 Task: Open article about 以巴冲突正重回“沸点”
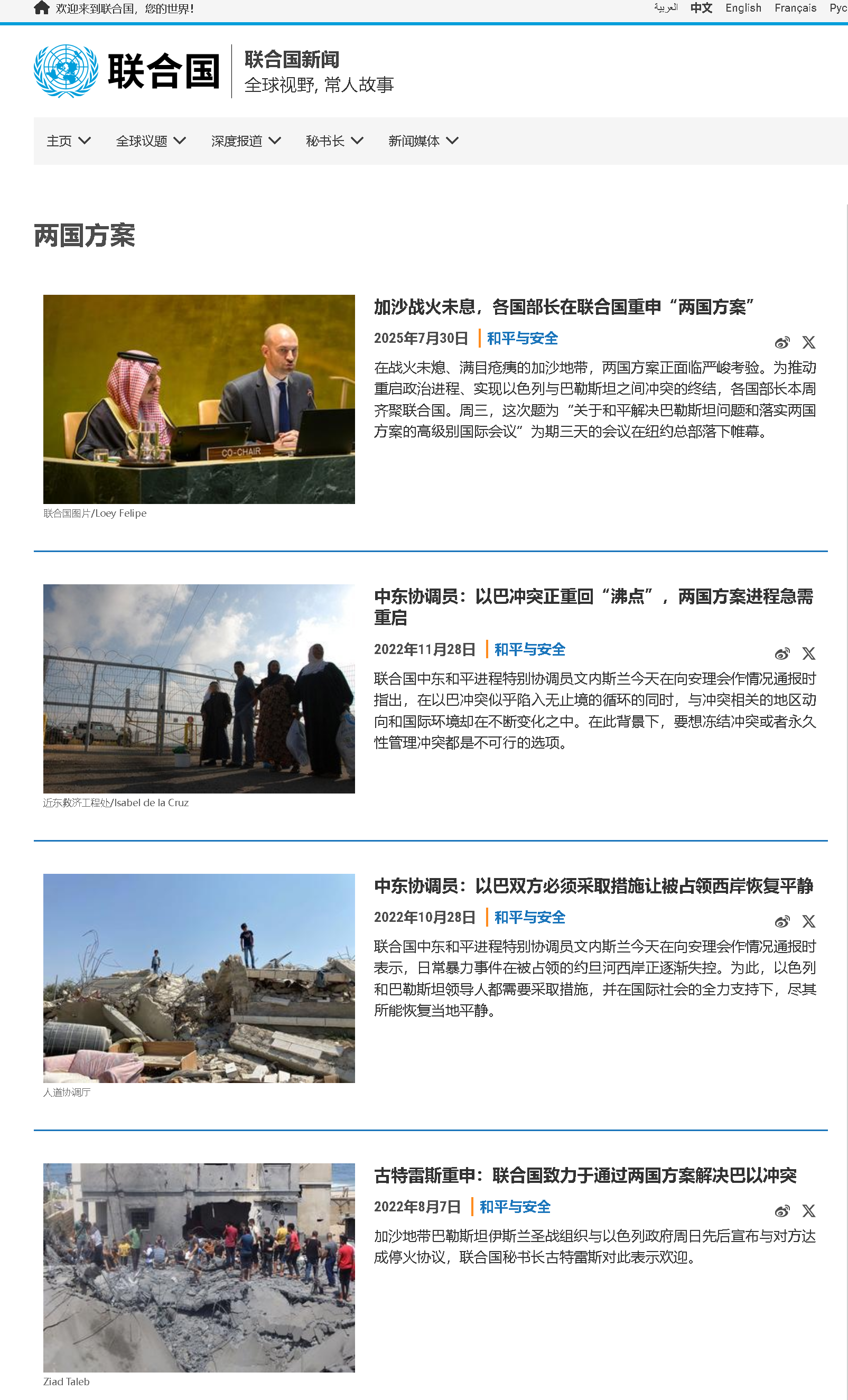pos(593,607)
